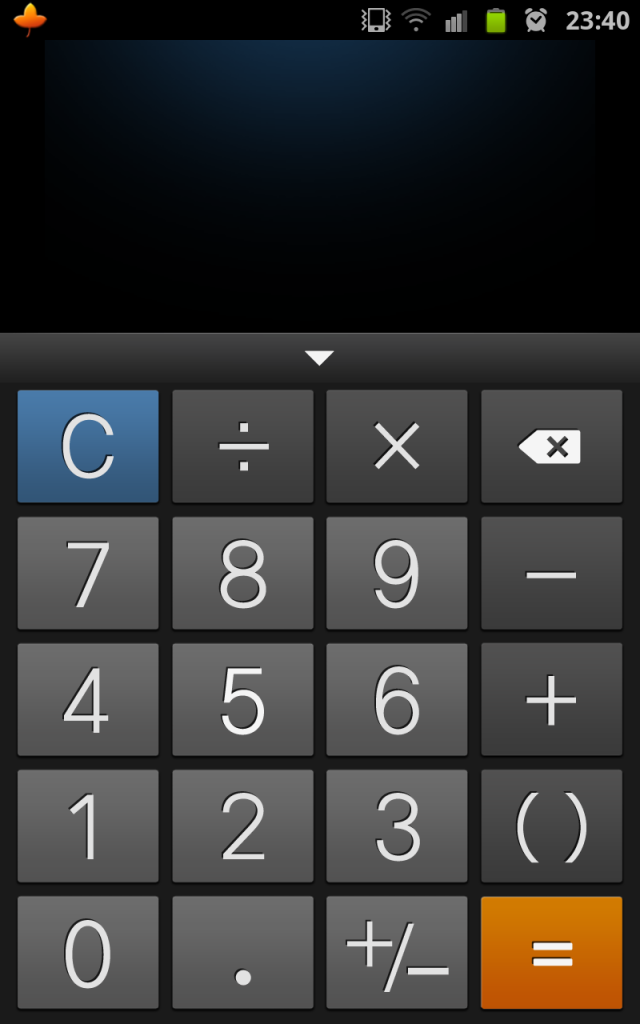This screenshot has width=640, height=1024.
Task: Tap the division key
Action: [243, 446]
